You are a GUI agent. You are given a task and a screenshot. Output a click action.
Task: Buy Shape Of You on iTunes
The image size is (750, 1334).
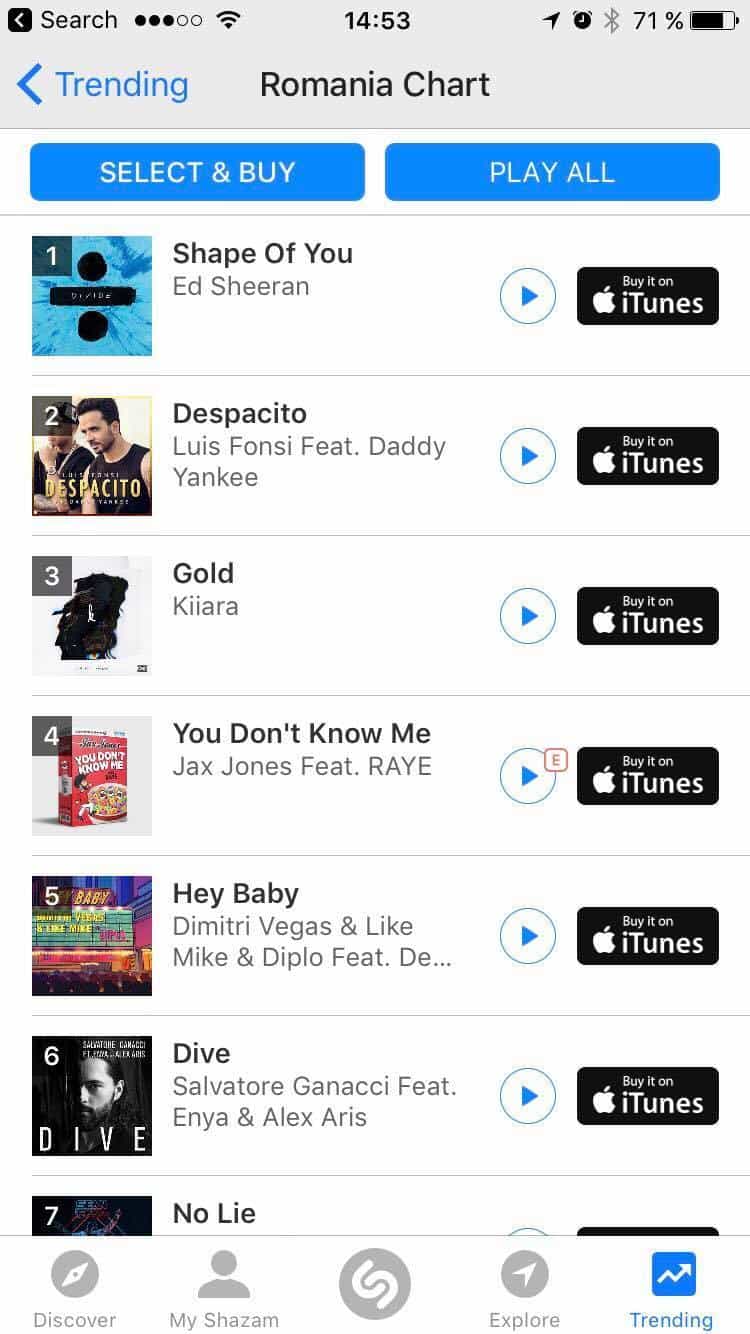pos(648,296)
